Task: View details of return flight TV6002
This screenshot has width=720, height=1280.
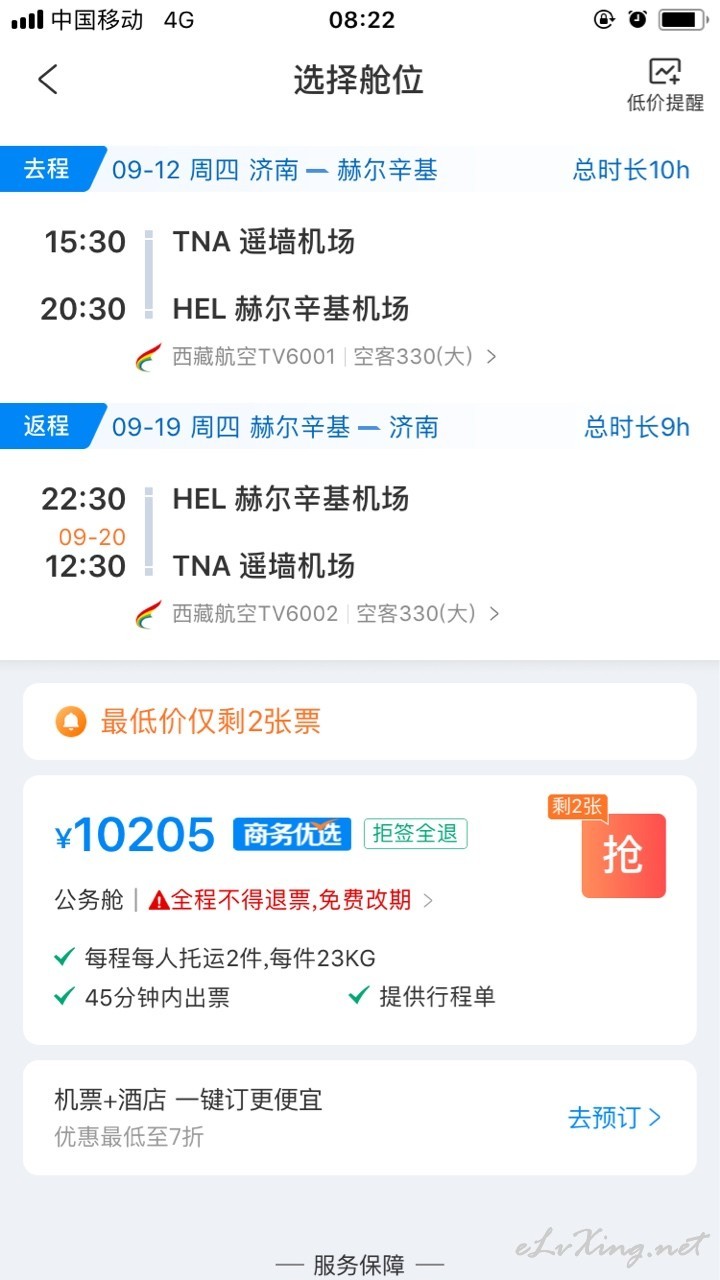Action: [317, 613]
